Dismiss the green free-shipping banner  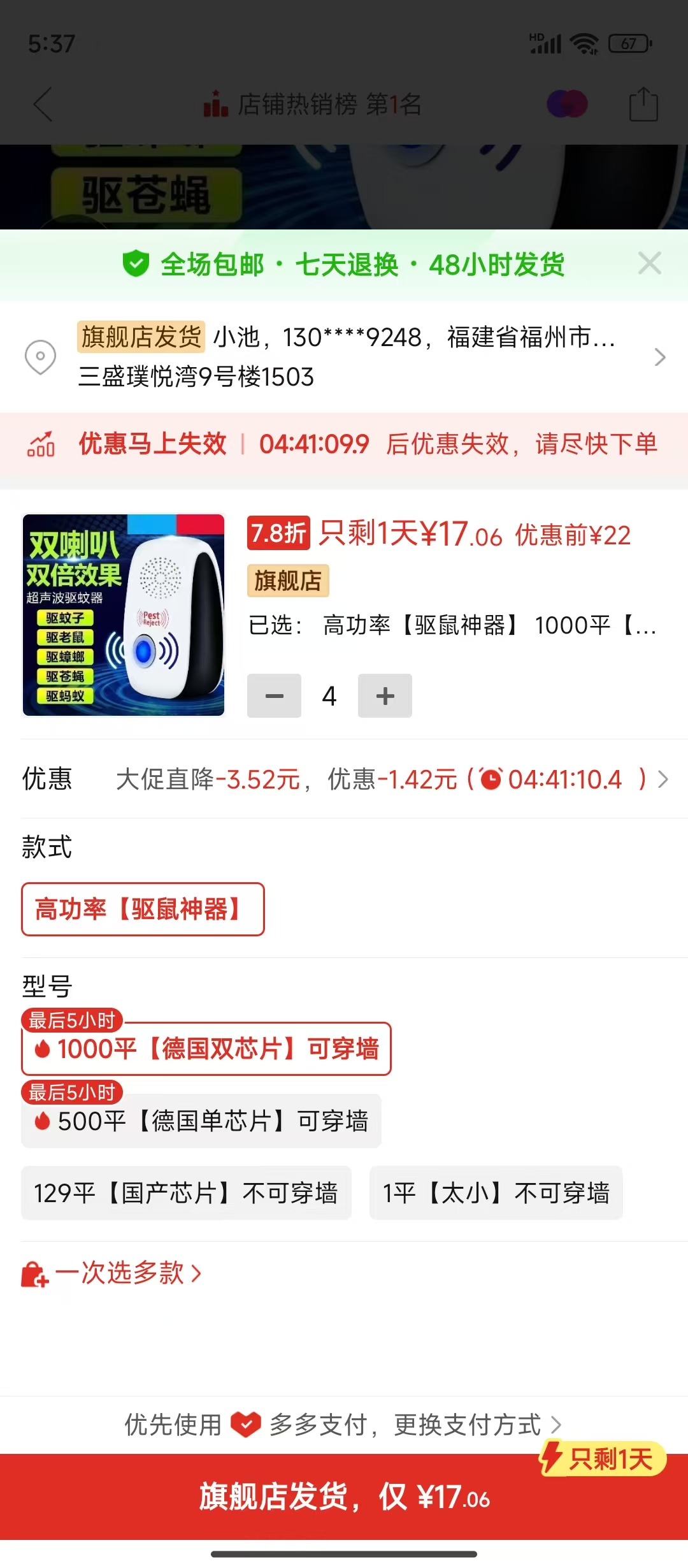click(x=649, y=263)
